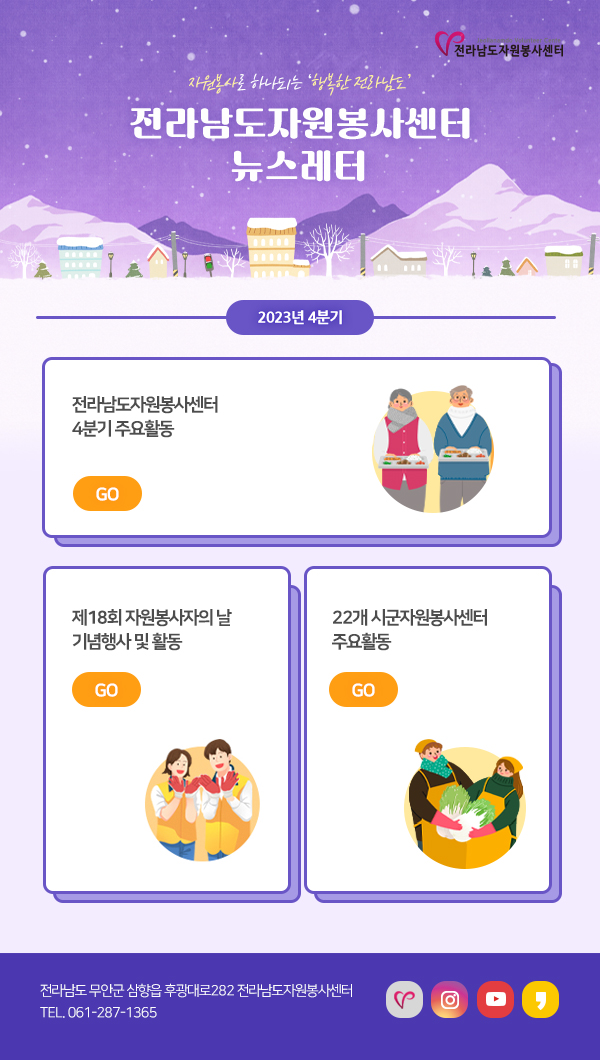600x1060 pixels.
Task: Open the volunteer center heart logo link
Action: tap(404, 999)
